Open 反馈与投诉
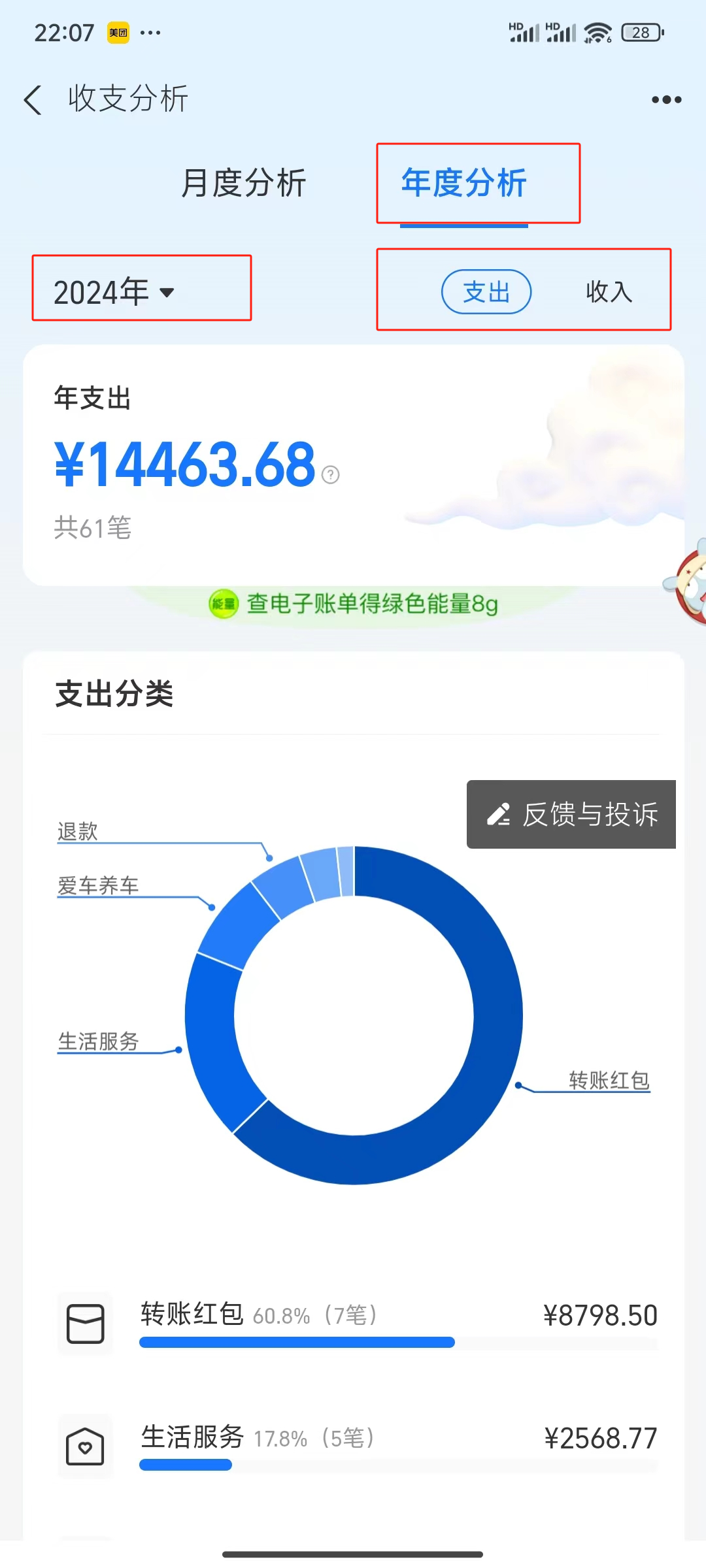This screenshot has height=1568, width=706. [x=571, y=814]
